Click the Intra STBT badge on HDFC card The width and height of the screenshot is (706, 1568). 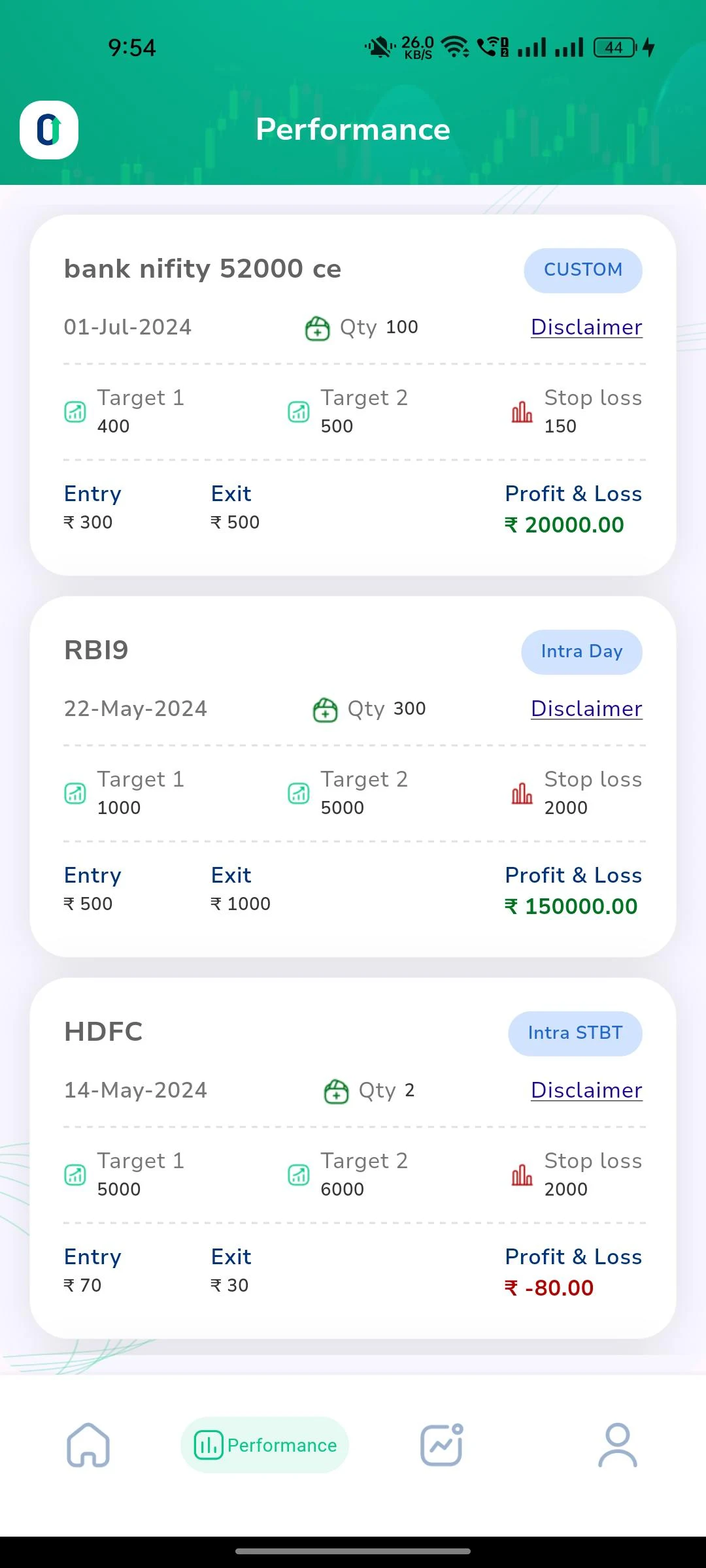tap(575, 1033)
